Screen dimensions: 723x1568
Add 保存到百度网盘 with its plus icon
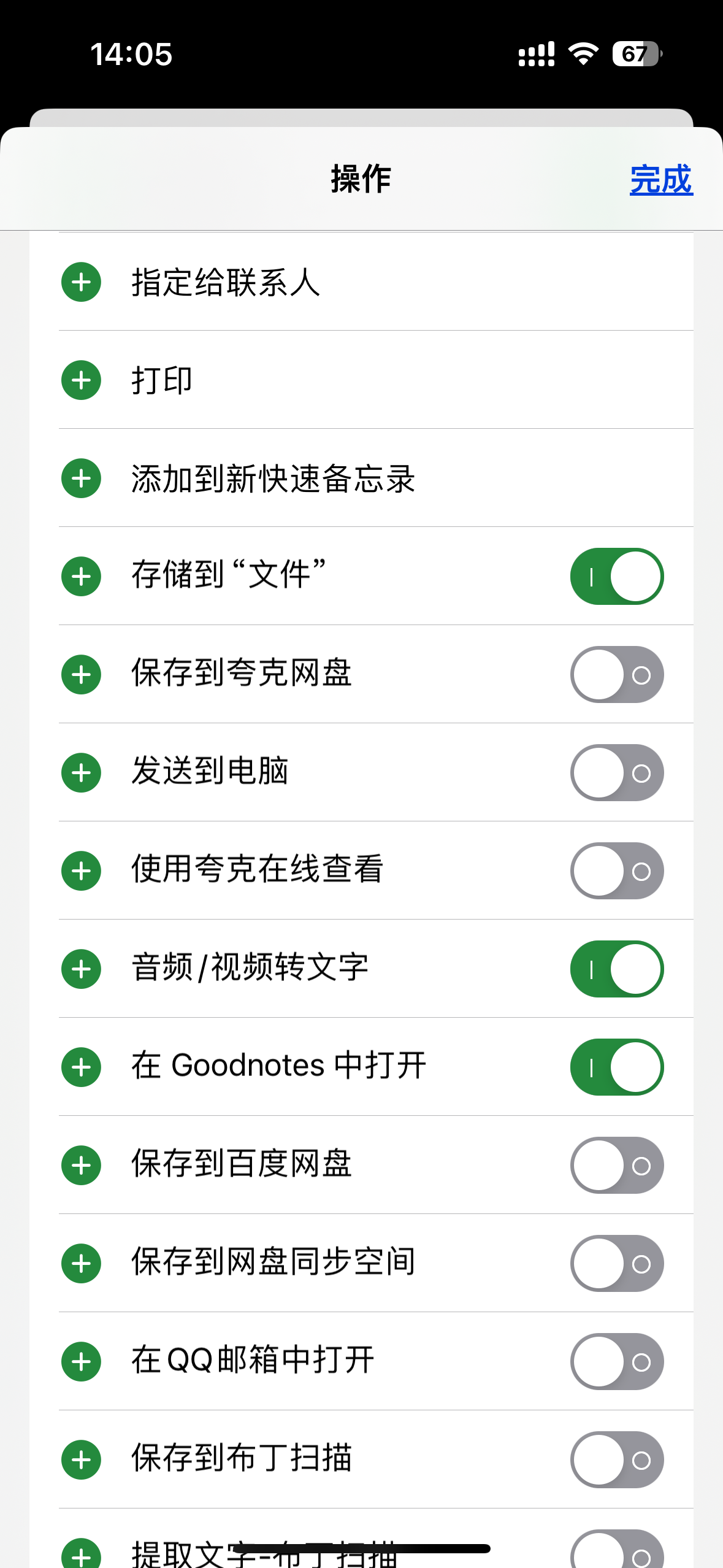tap(81, 1166)
